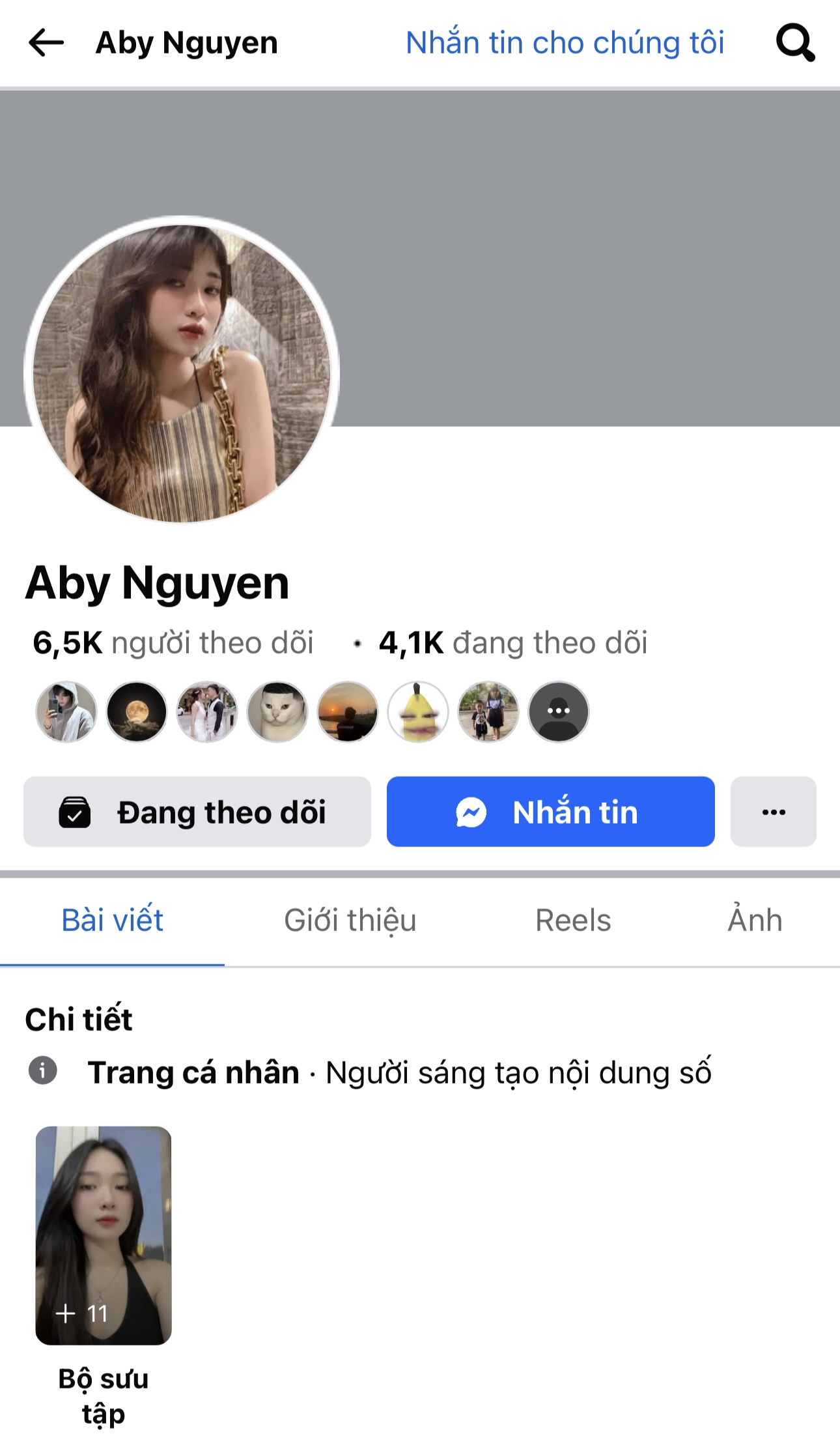Open search on this profile

pos(795,43)
